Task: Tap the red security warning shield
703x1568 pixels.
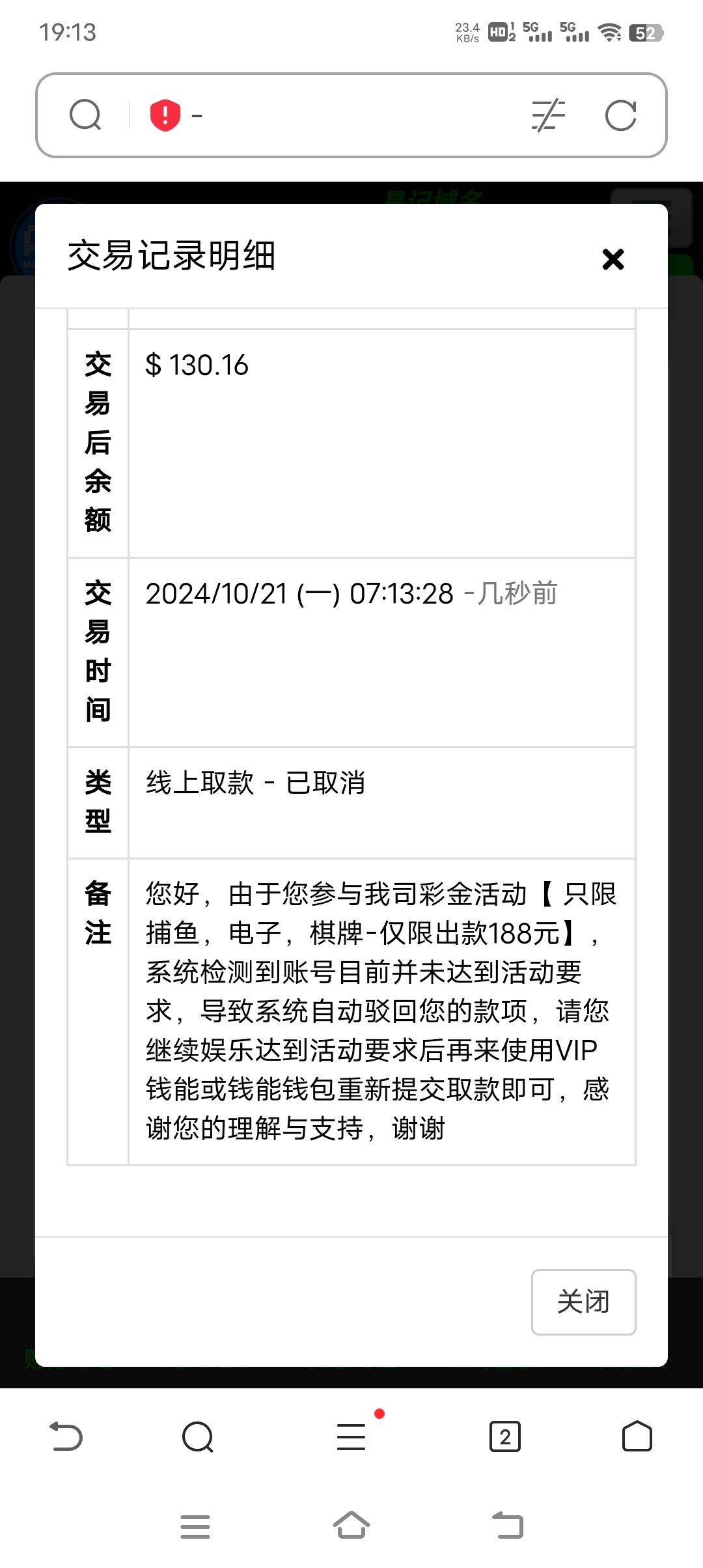Action: point(165,115)
